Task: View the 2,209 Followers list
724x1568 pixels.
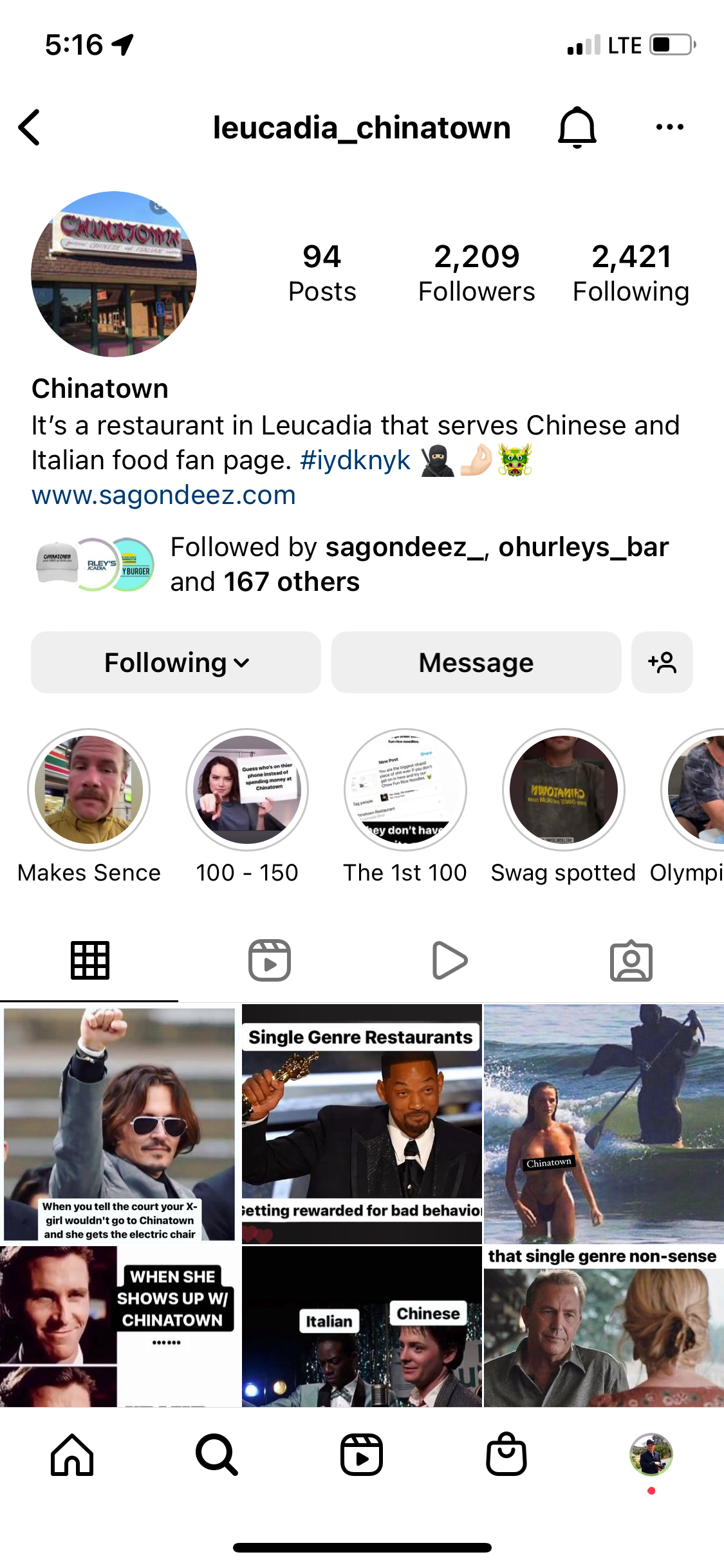Action: [476, 273]
